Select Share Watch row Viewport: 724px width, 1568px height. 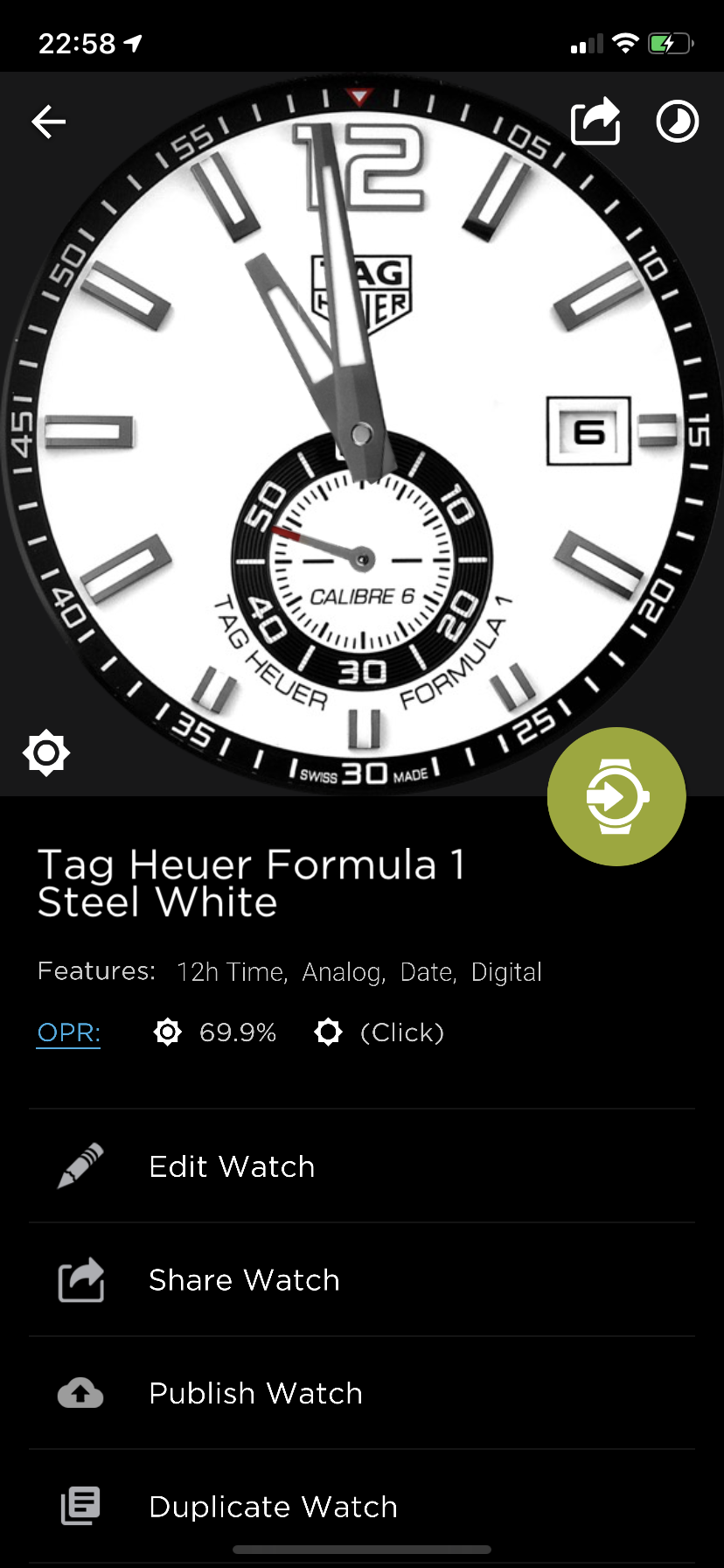click(x=362, y=1280)
